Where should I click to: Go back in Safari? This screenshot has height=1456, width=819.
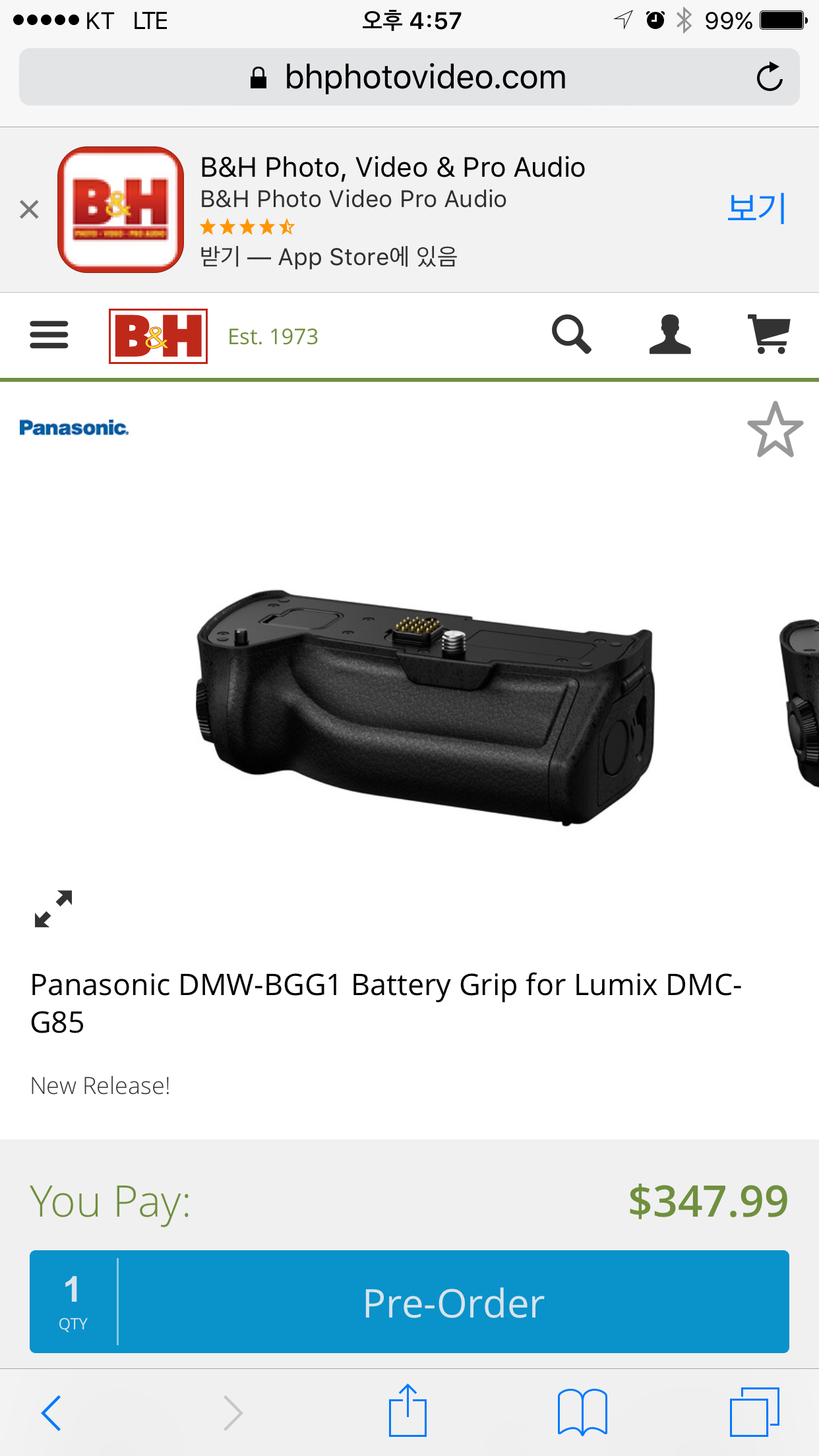tap(51, 1412)
